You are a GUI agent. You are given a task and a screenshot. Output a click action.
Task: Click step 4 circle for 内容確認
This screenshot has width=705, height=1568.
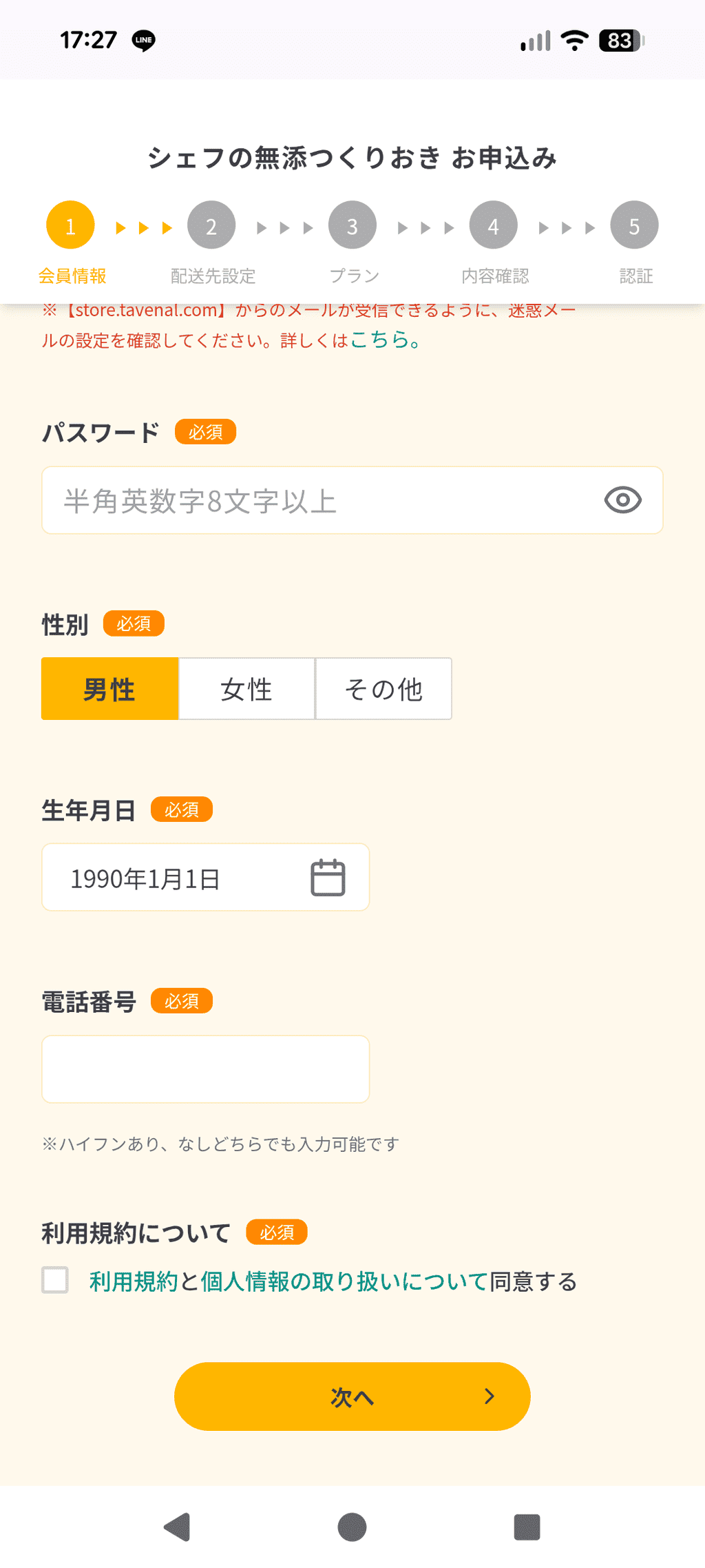pyautogui.click(x=493, y=225)
